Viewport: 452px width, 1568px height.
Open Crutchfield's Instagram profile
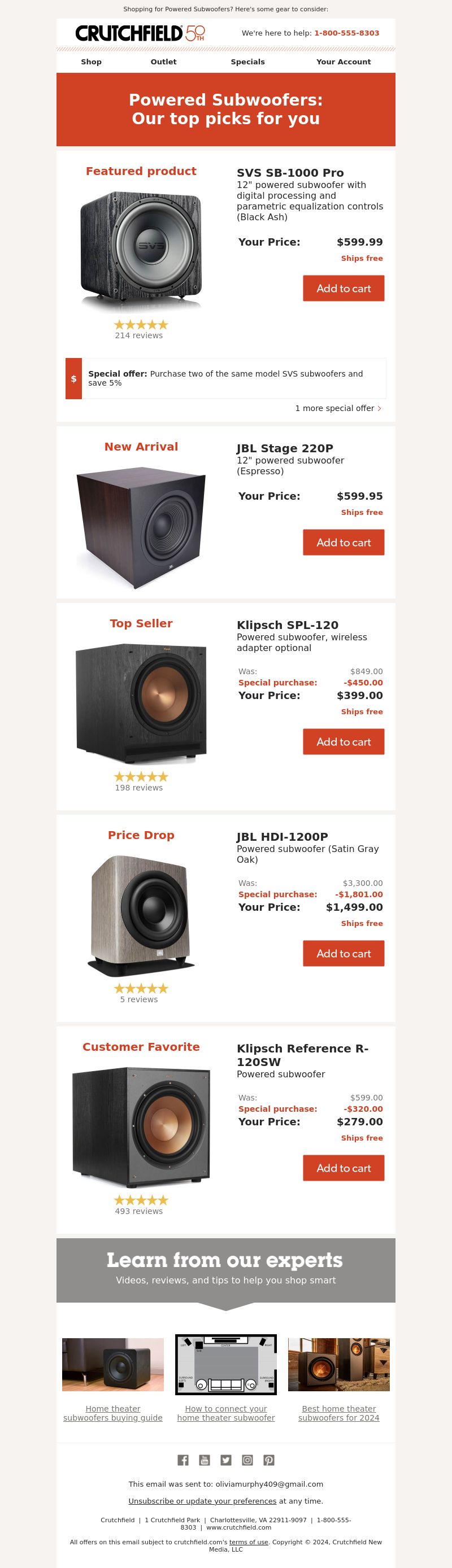(x=247, y=1460)
